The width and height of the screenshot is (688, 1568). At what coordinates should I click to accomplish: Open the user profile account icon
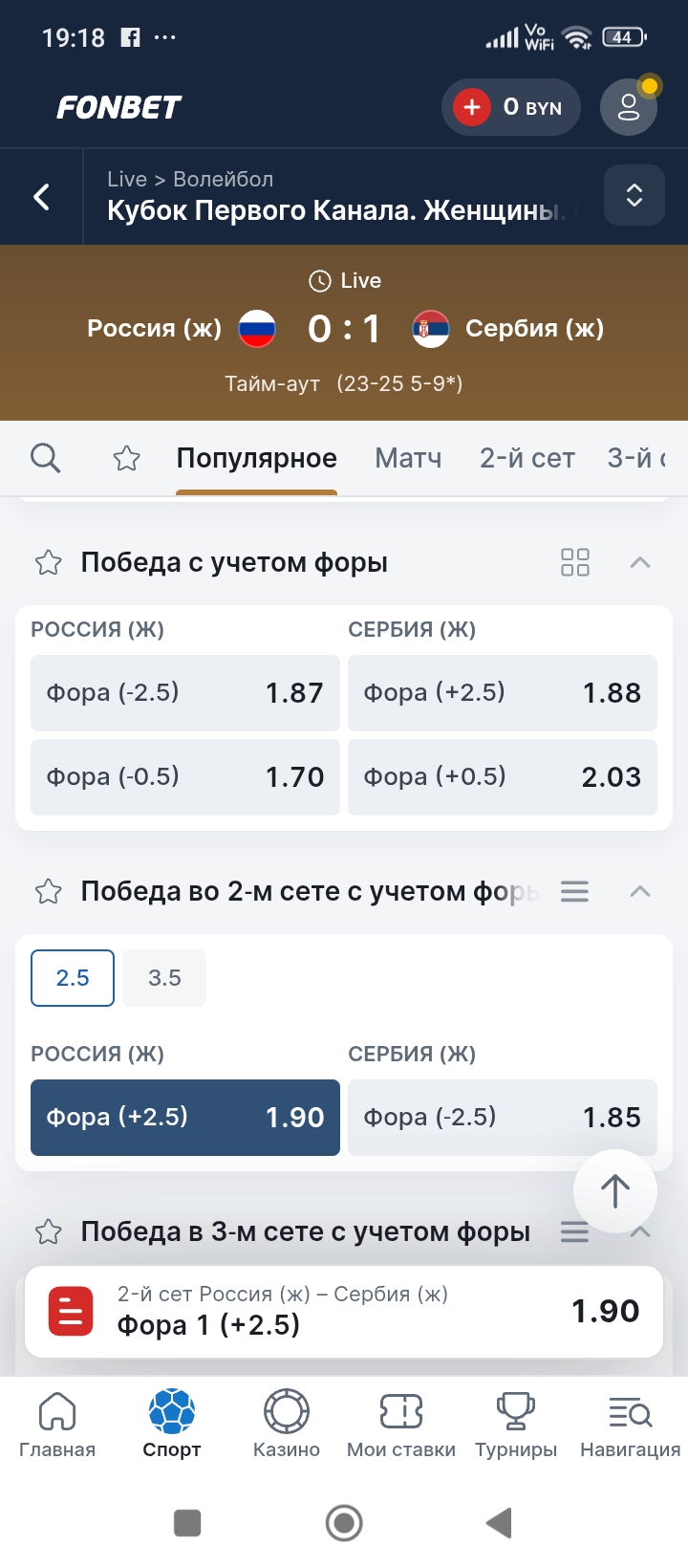coord(628,107)
